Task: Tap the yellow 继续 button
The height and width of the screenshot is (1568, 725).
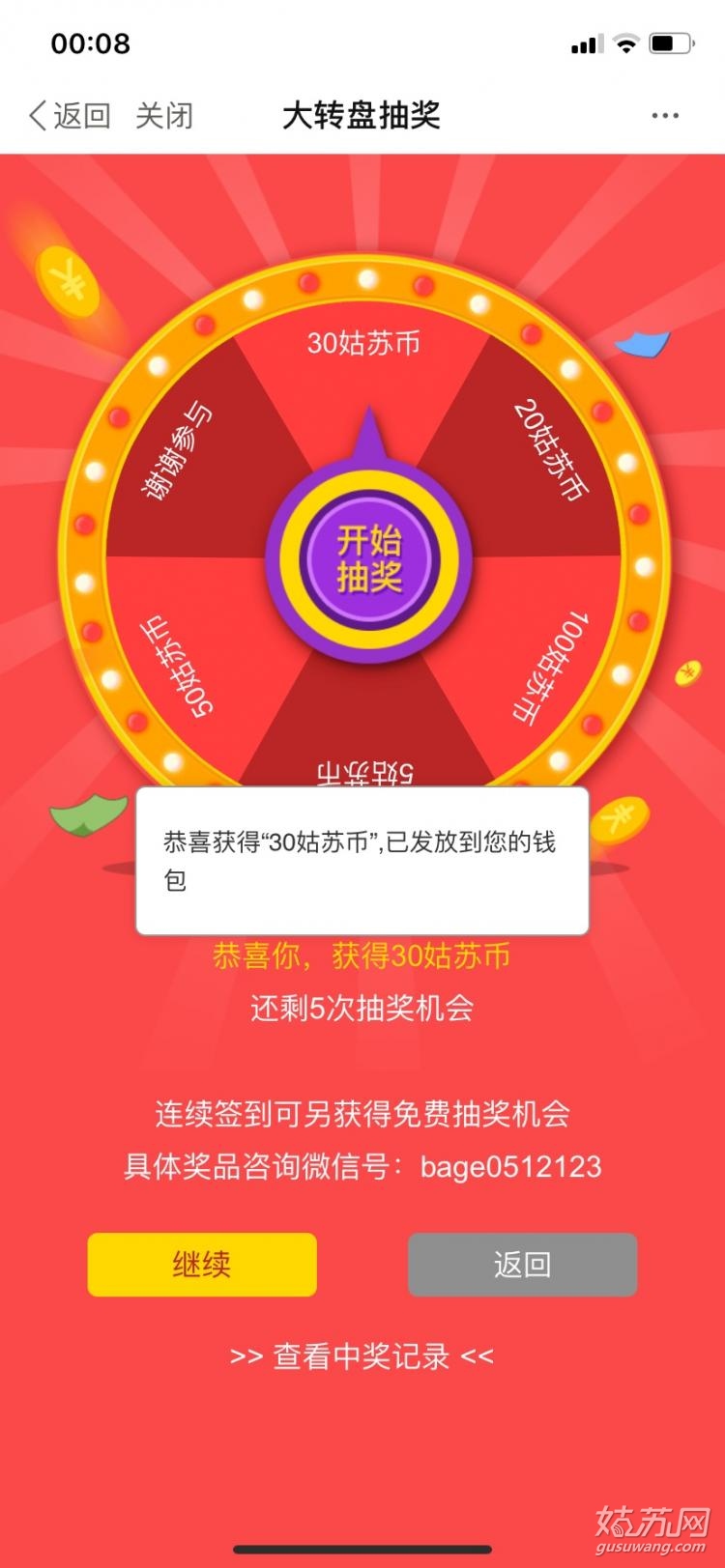Action: click(202, 1264)
